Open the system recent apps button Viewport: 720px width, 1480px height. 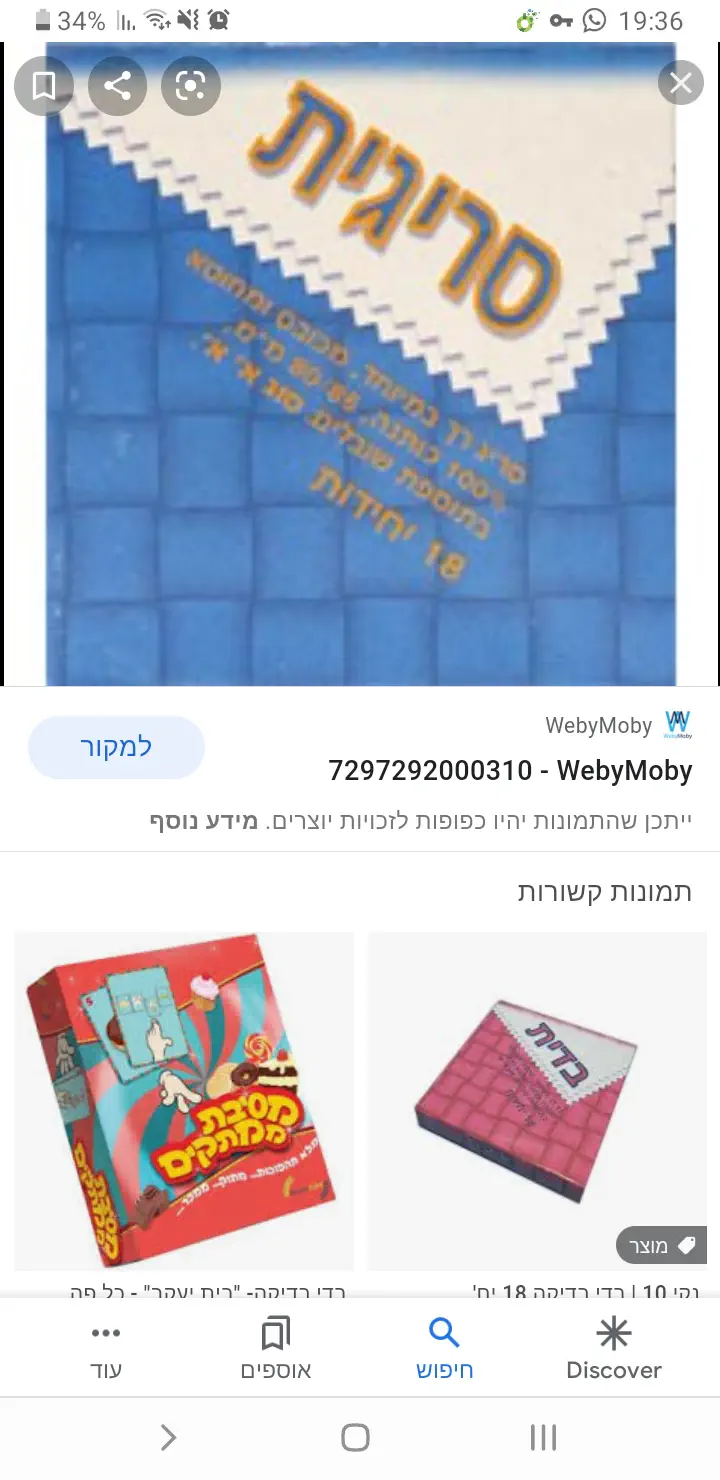(543, 1438)
